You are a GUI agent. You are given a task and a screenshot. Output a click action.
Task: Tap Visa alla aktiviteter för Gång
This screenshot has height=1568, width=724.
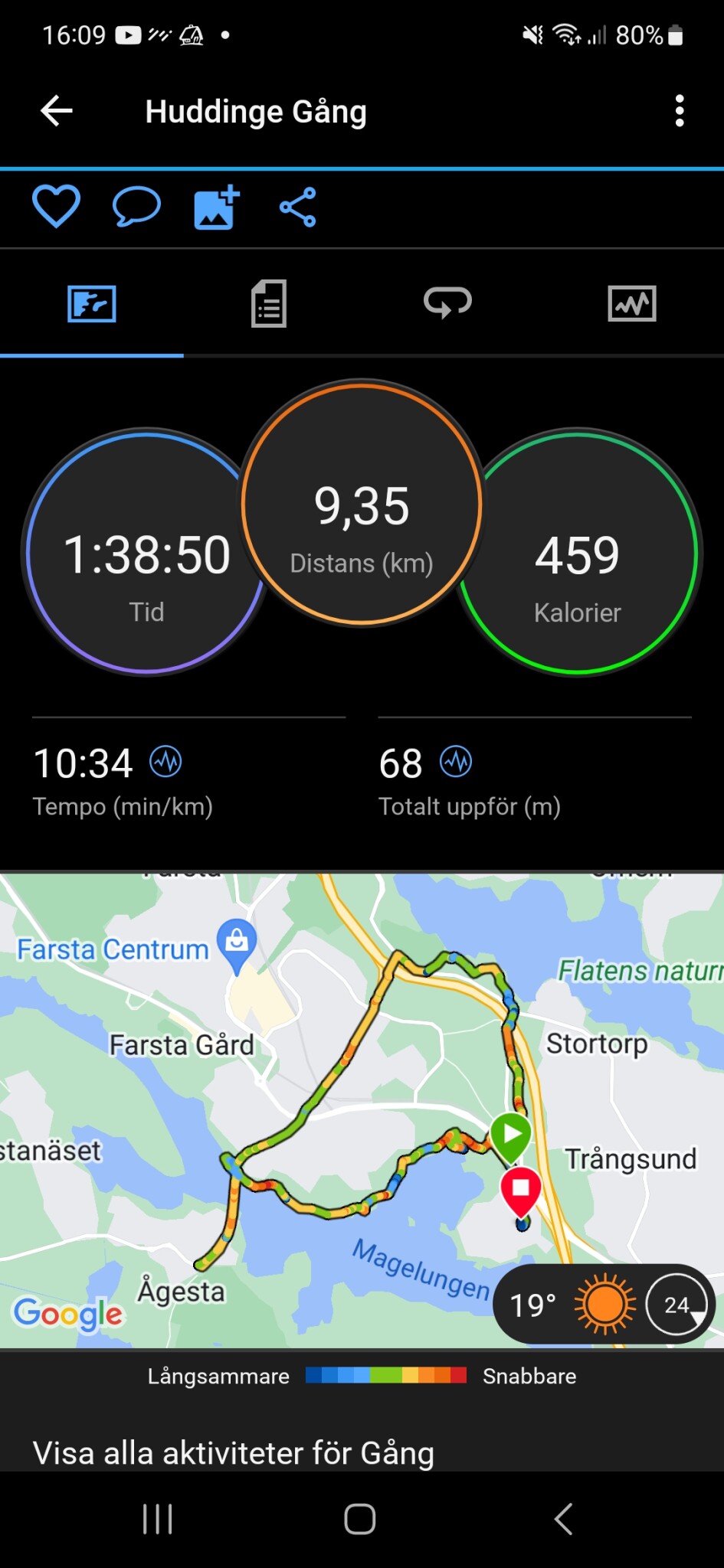coord(234,1452)
